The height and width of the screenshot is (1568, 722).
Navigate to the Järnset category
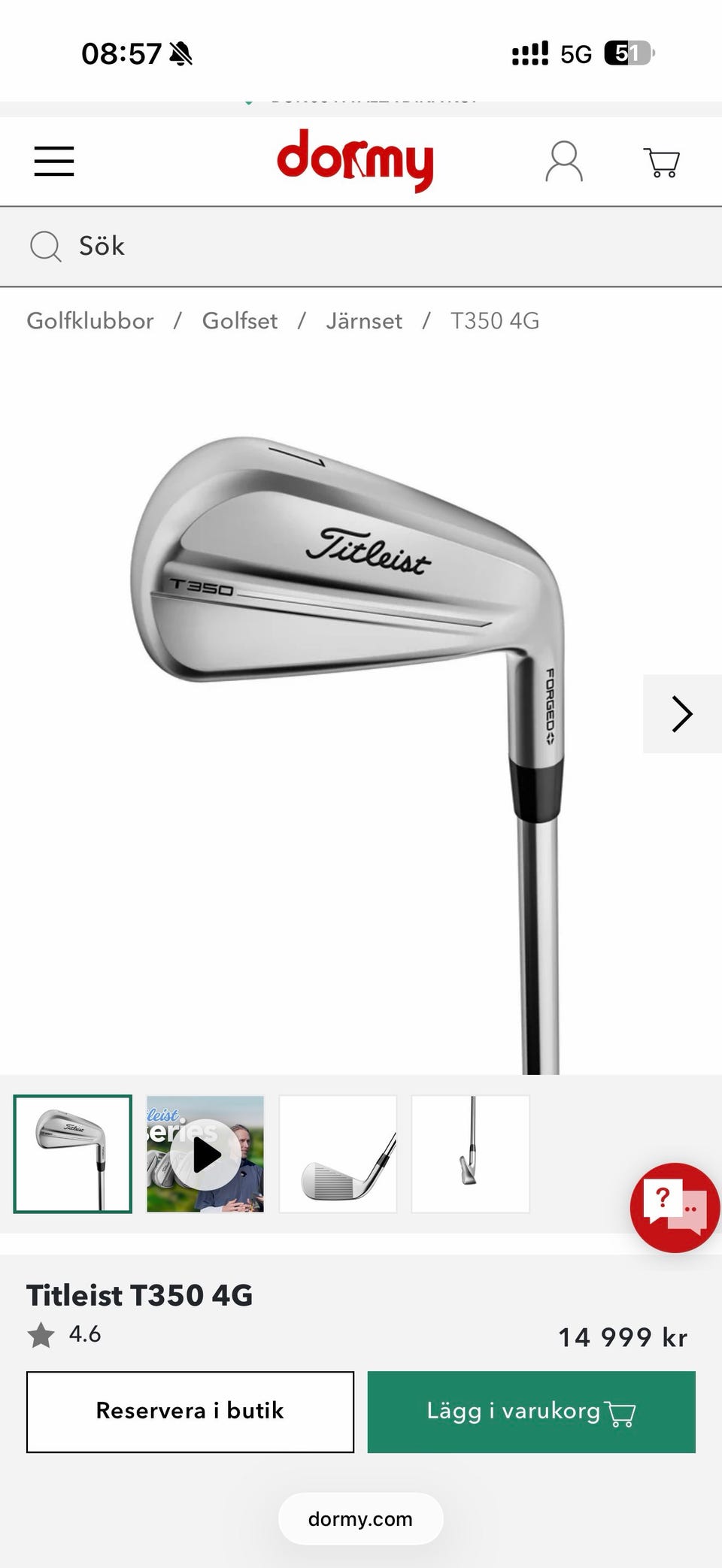(364, 321)
